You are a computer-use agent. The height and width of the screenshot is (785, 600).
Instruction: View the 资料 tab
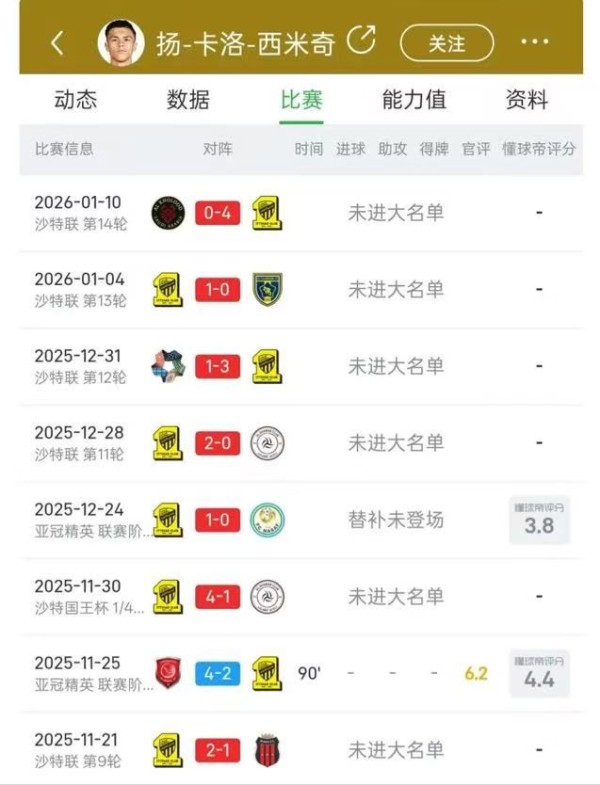[527, 100]
